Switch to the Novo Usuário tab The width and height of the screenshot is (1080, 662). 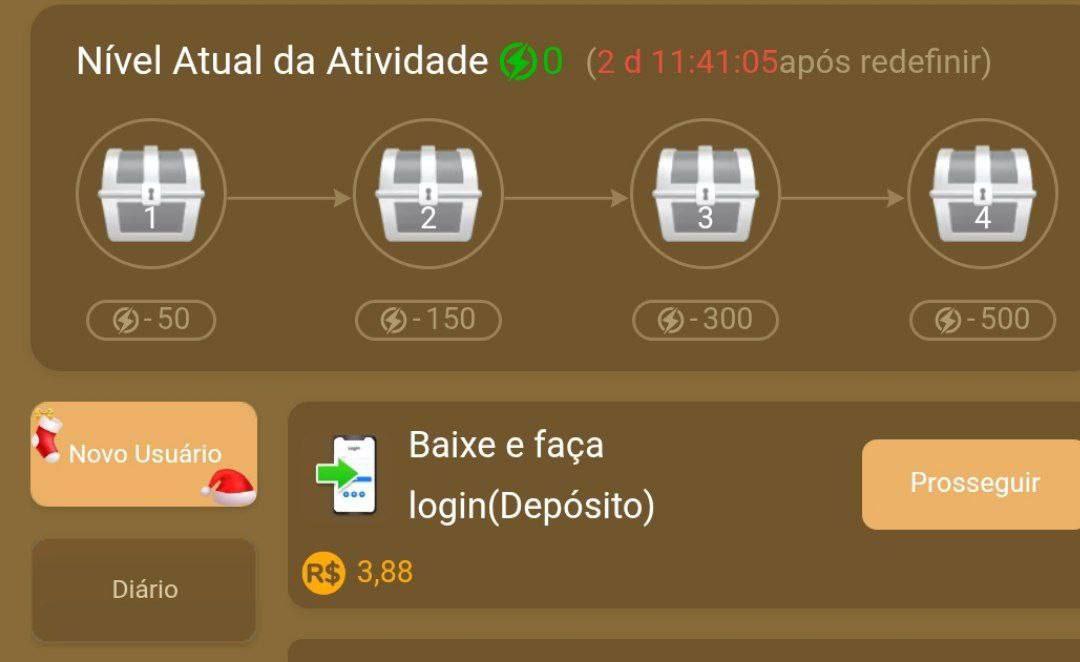pyautogui.click(x=144, y=454)
